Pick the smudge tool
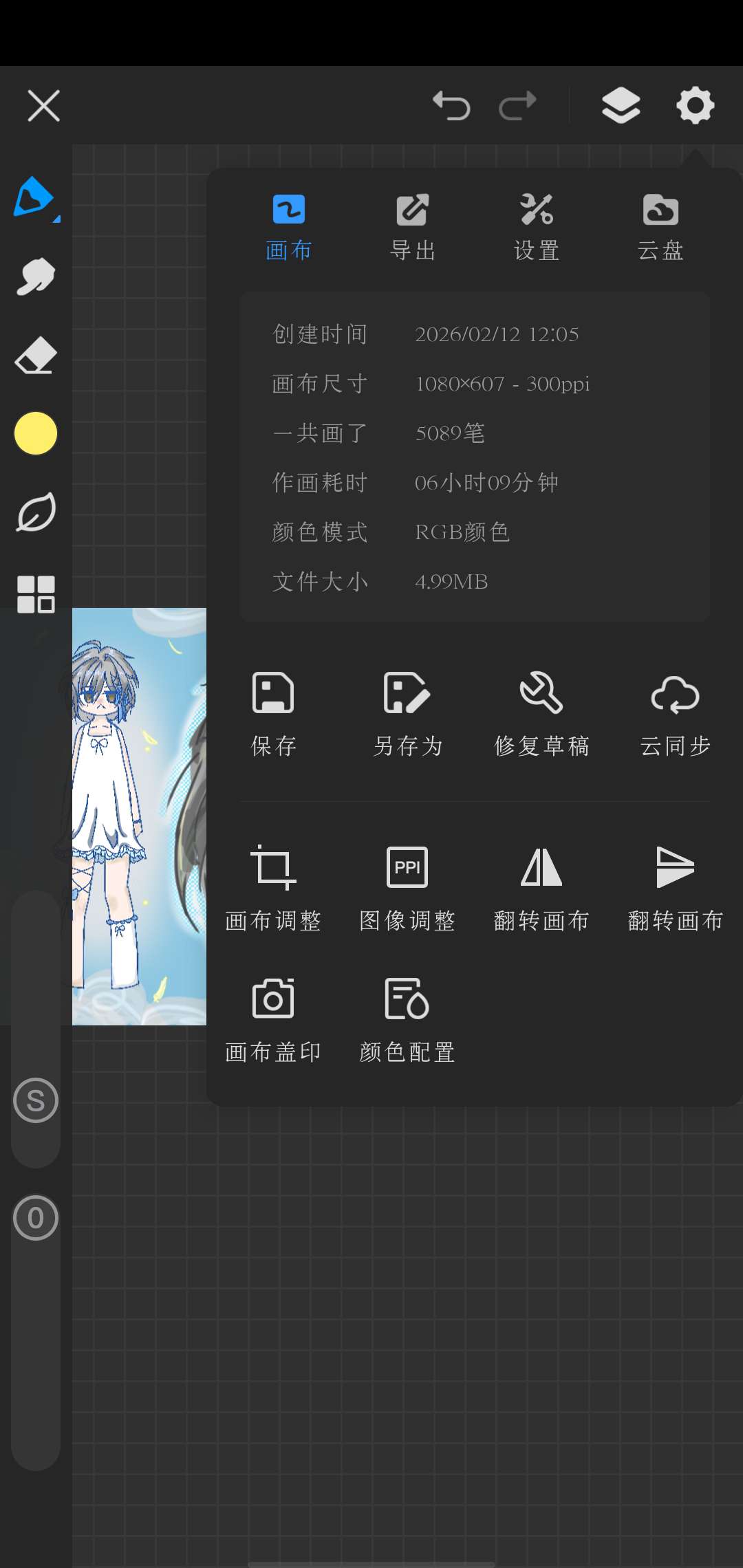 [36, 276]
